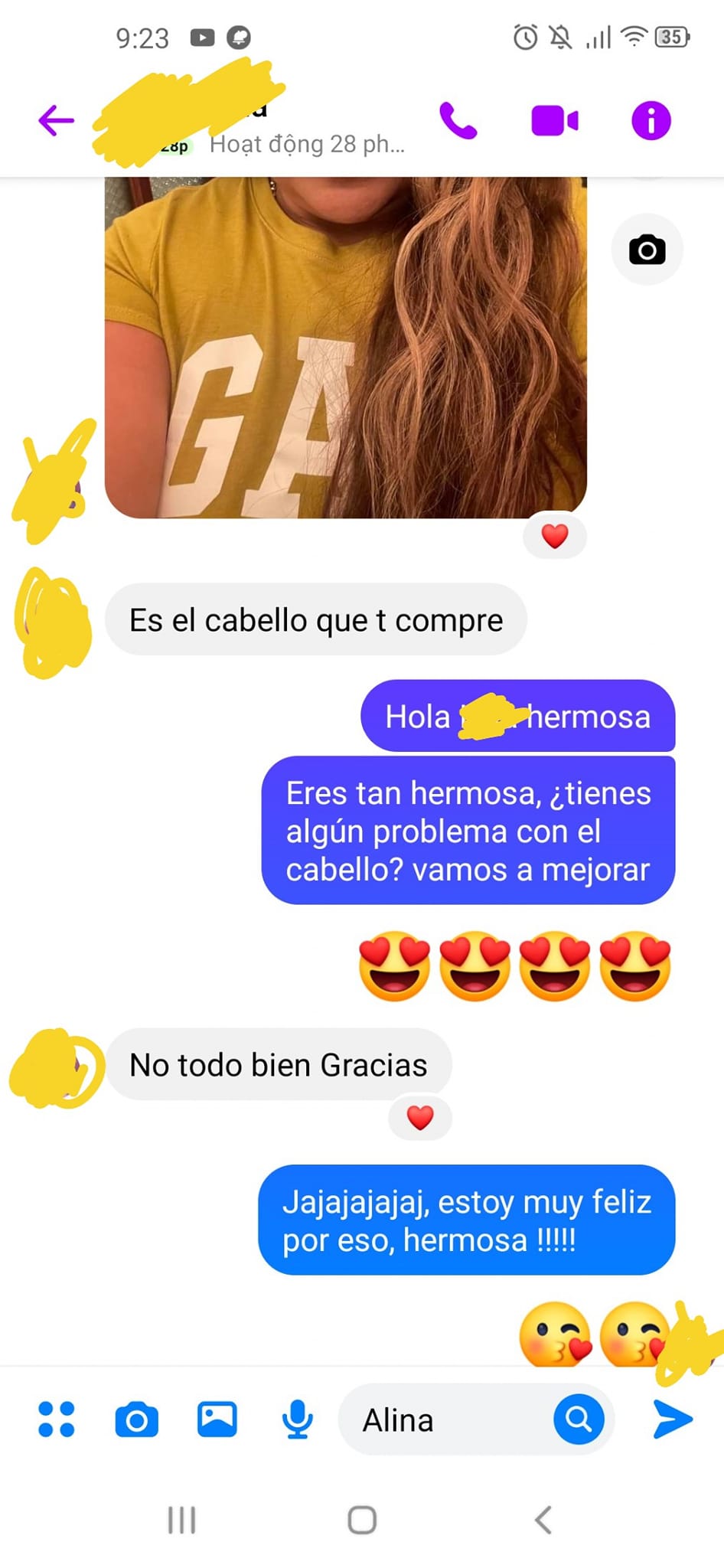Start a video call
Viewport: 724px width, 1568px height.
(555, 121)
